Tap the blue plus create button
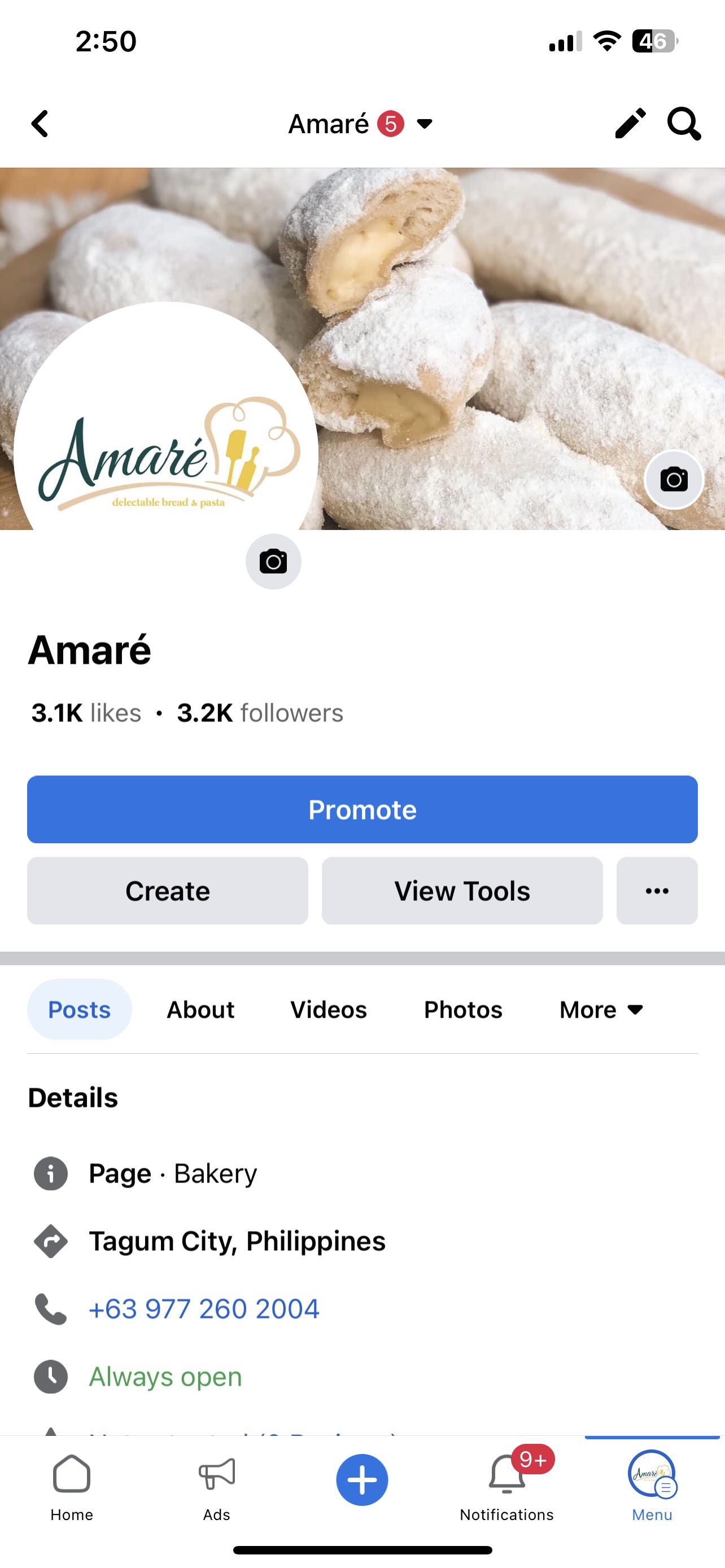The height and width of the screenshot is (1568, 725). coord(362,1480)
